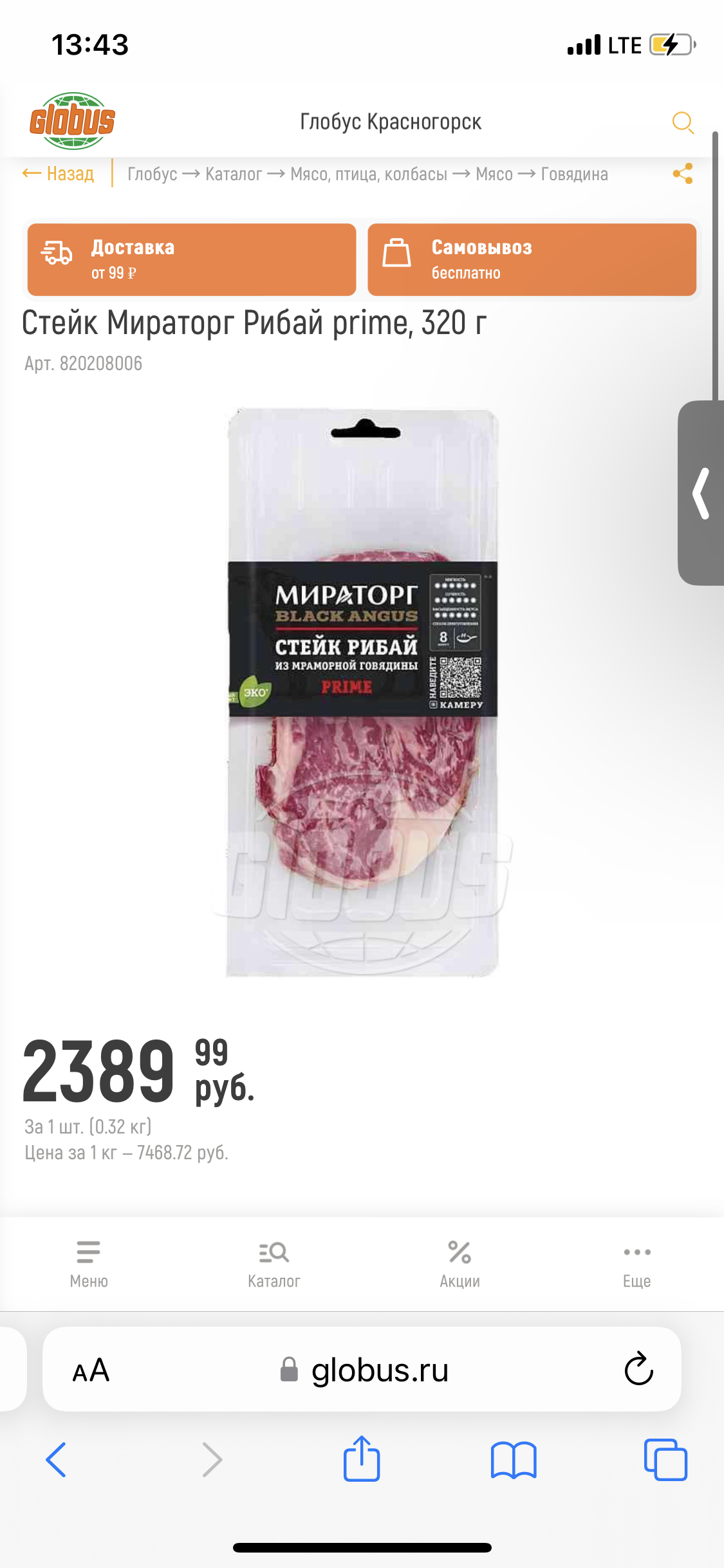Open the Еще tab

click(x=637, y=1264)
